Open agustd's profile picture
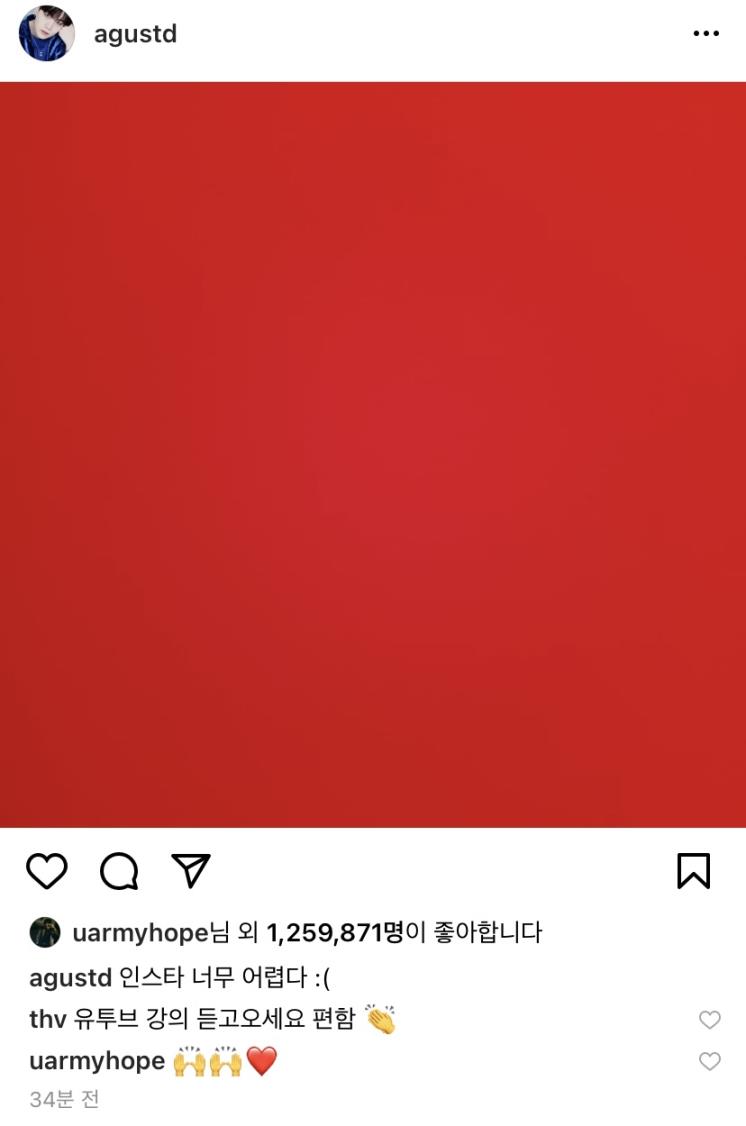Image resolution: width=746 pixels, height=1126 pixels. pyautogui.click(x=47, y=33)
